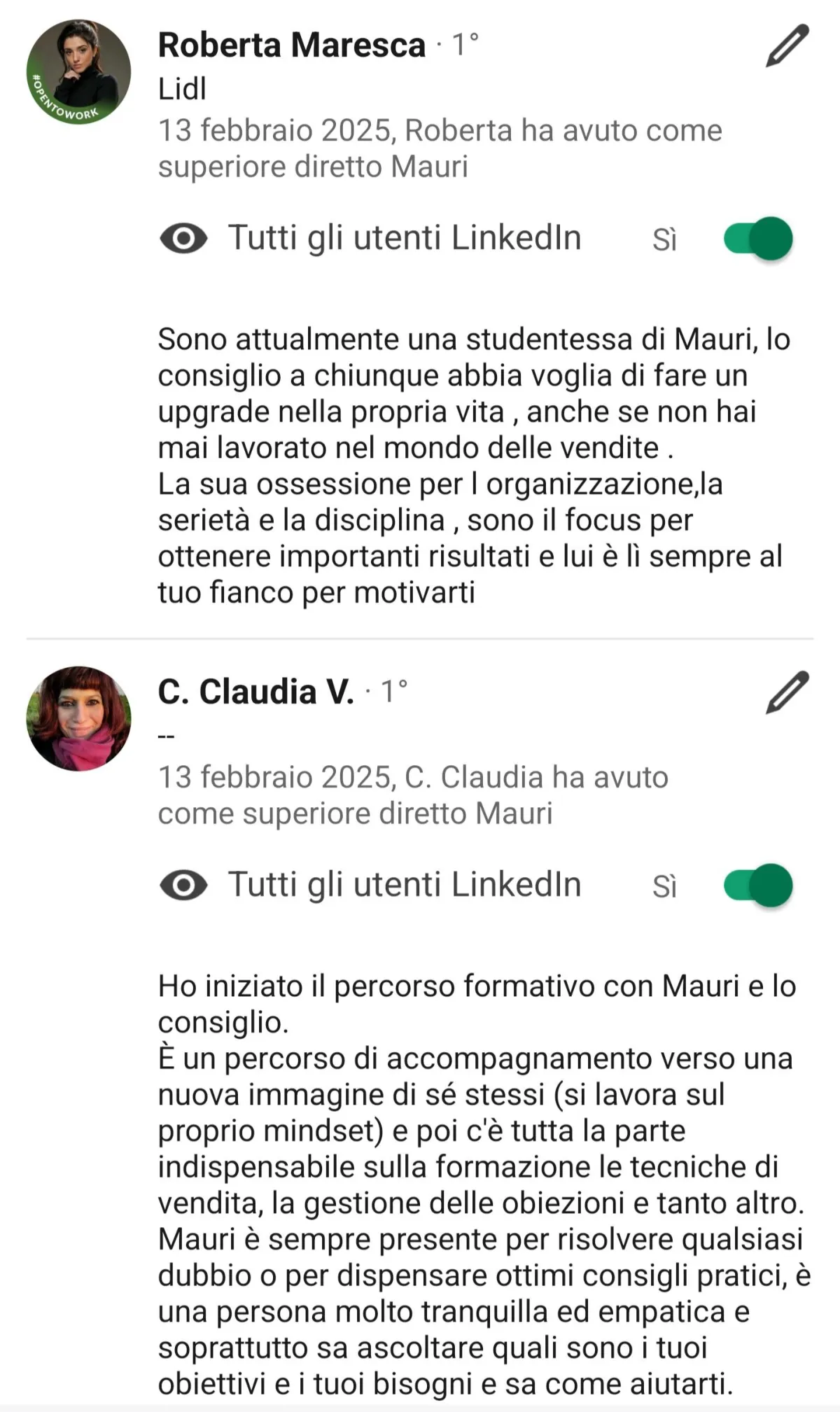Viewport: 840px width, 1412px height.
Task: Edit C. Claudia V.'s recommendation with the pencil icon
Action: pyautogui.click(x=787, y=692)
